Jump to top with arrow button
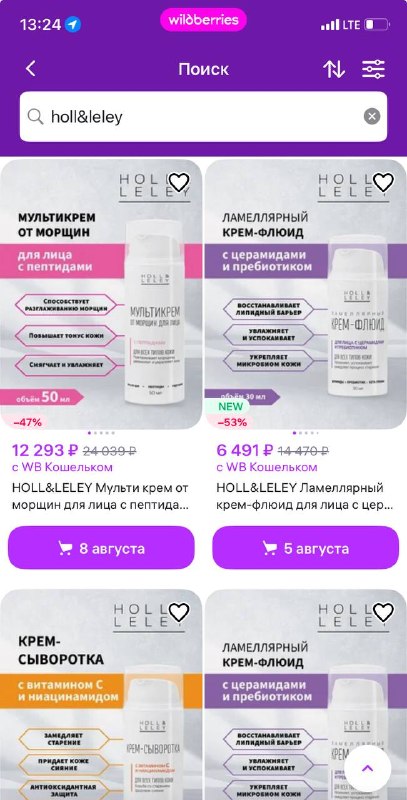 [368, 768]
